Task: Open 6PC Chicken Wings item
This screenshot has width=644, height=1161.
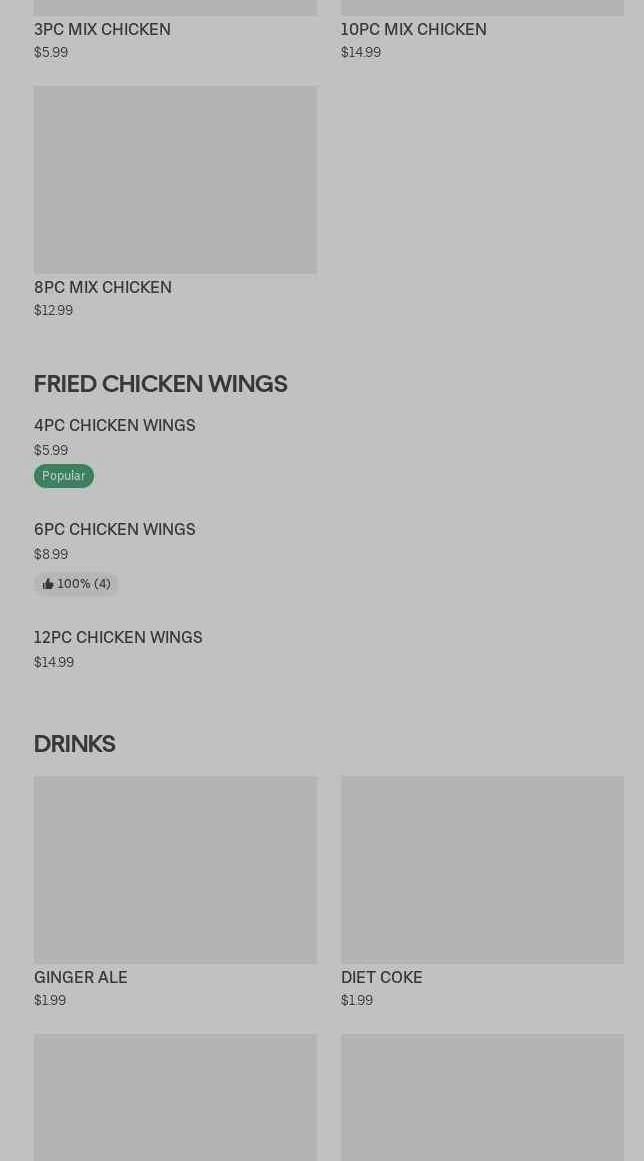Action: coord(115,530)
